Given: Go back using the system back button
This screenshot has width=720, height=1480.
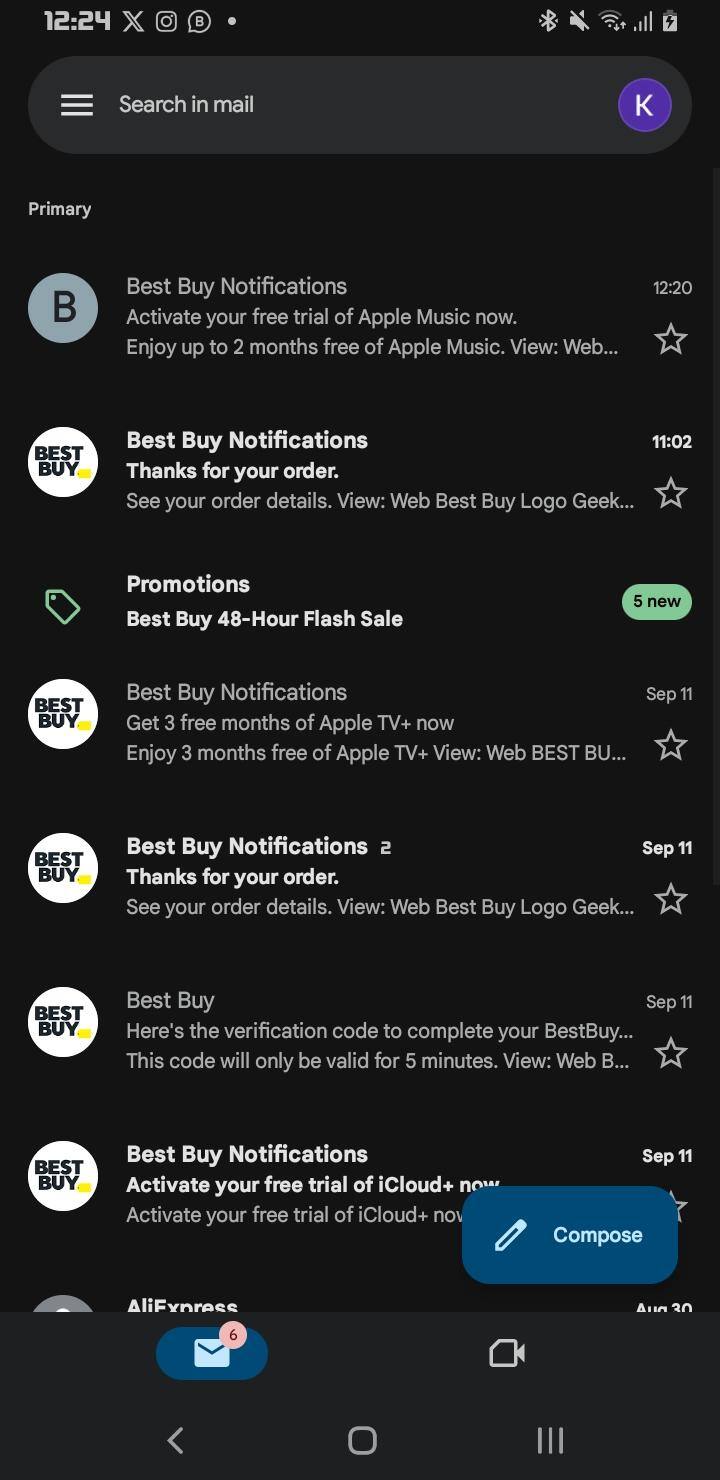Looking at the screenshot, I should (176, 1440).
